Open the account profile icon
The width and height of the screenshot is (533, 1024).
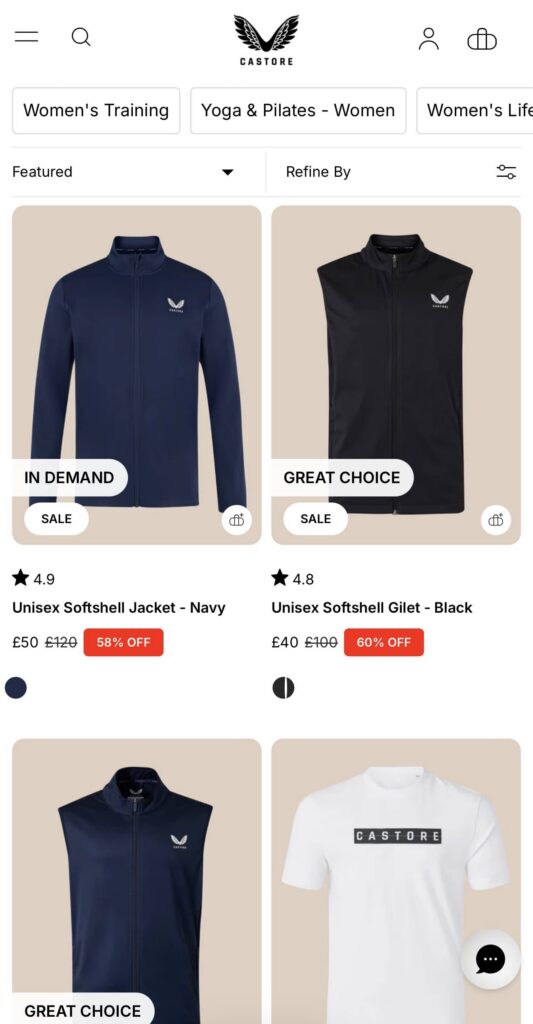[428, 39]
